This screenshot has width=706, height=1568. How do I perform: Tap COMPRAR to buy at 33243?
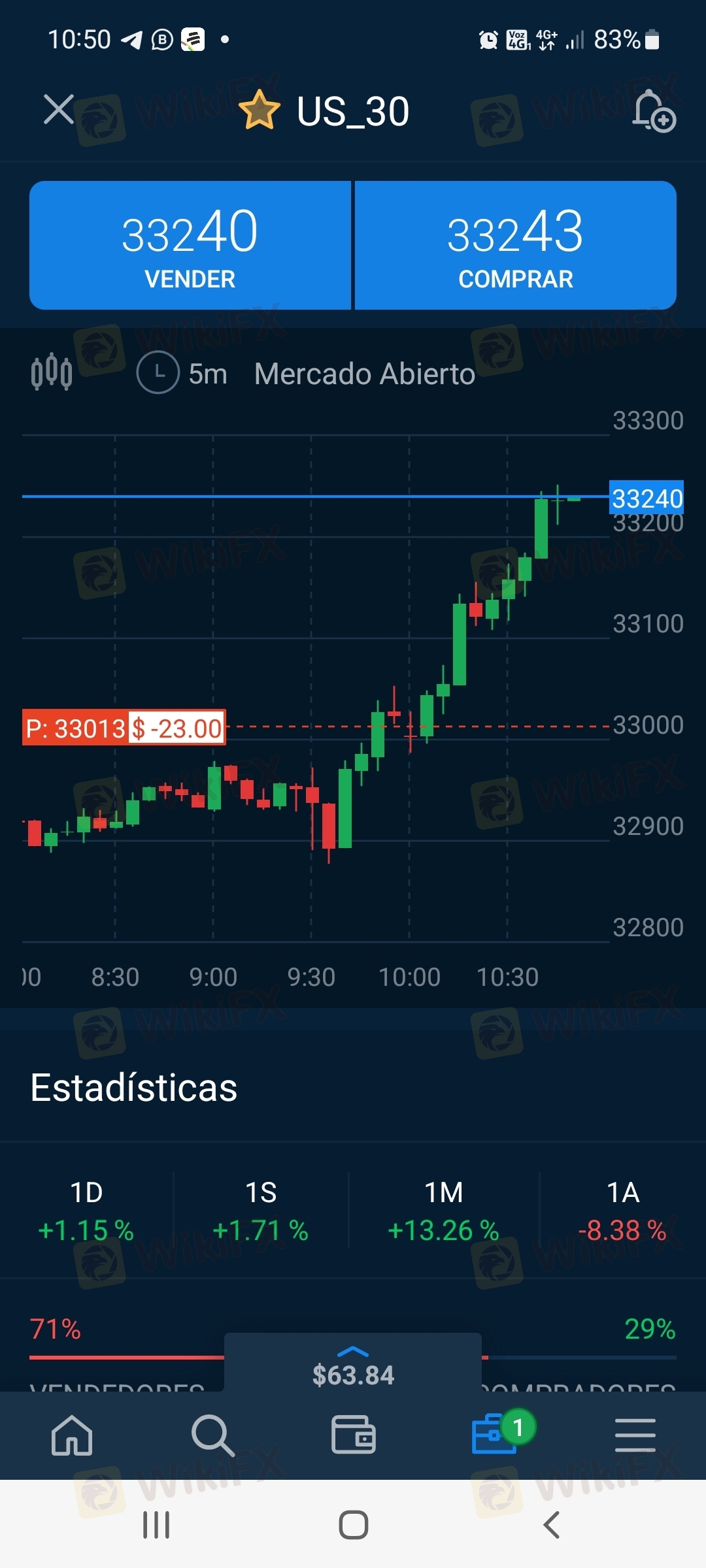516,245
